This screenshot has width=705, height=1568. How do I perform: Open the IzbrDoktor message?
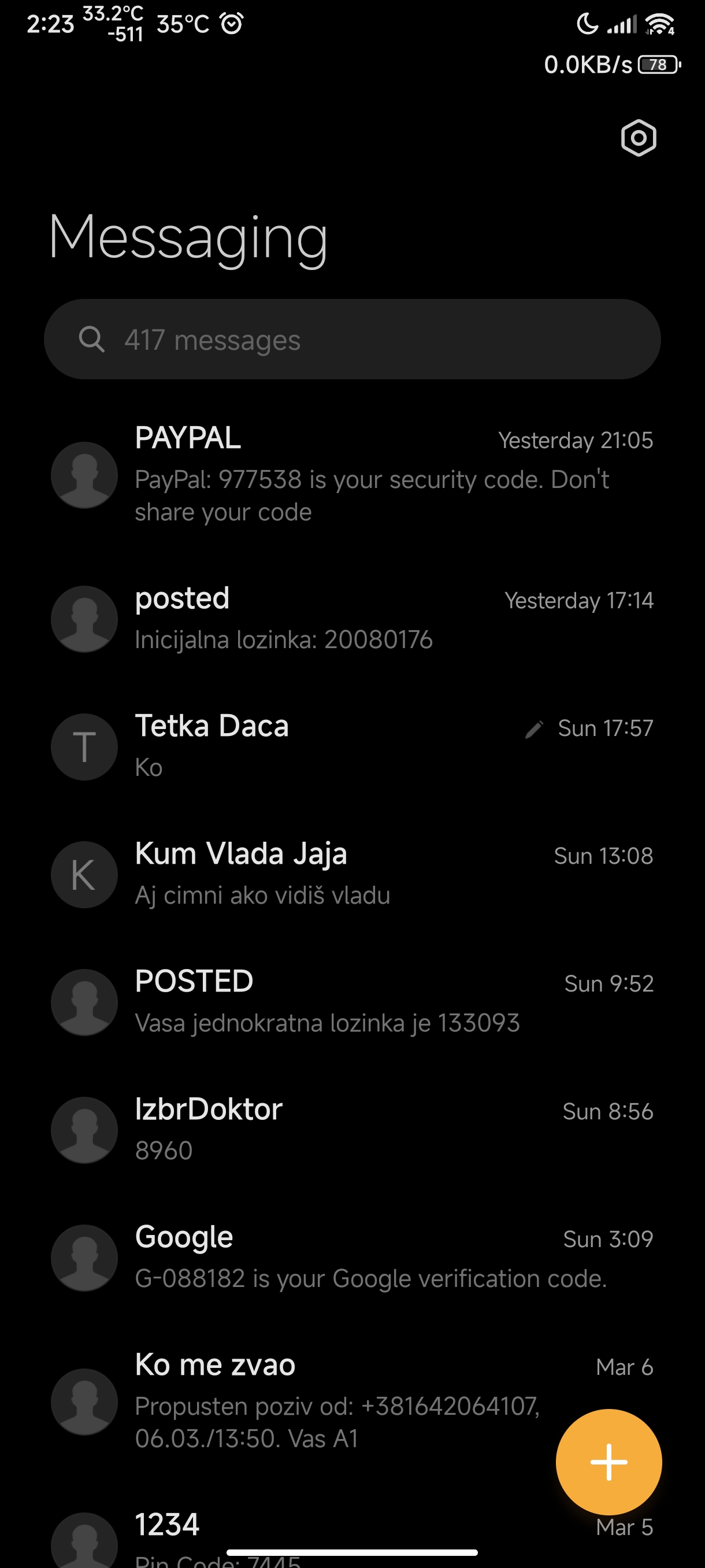tap(352, 1130)
